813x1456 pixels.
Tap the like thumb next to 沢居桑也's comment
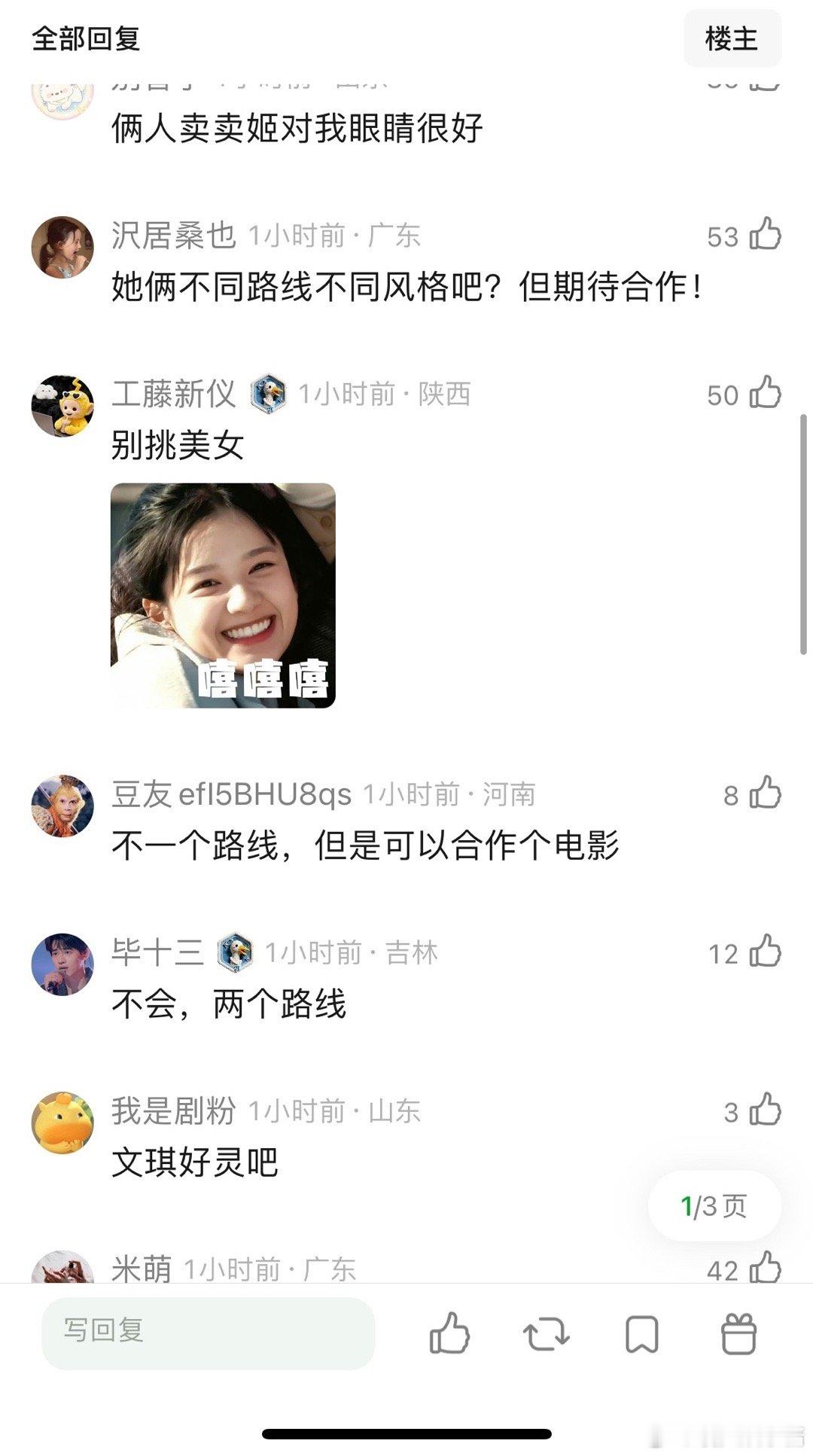point(766,234)
